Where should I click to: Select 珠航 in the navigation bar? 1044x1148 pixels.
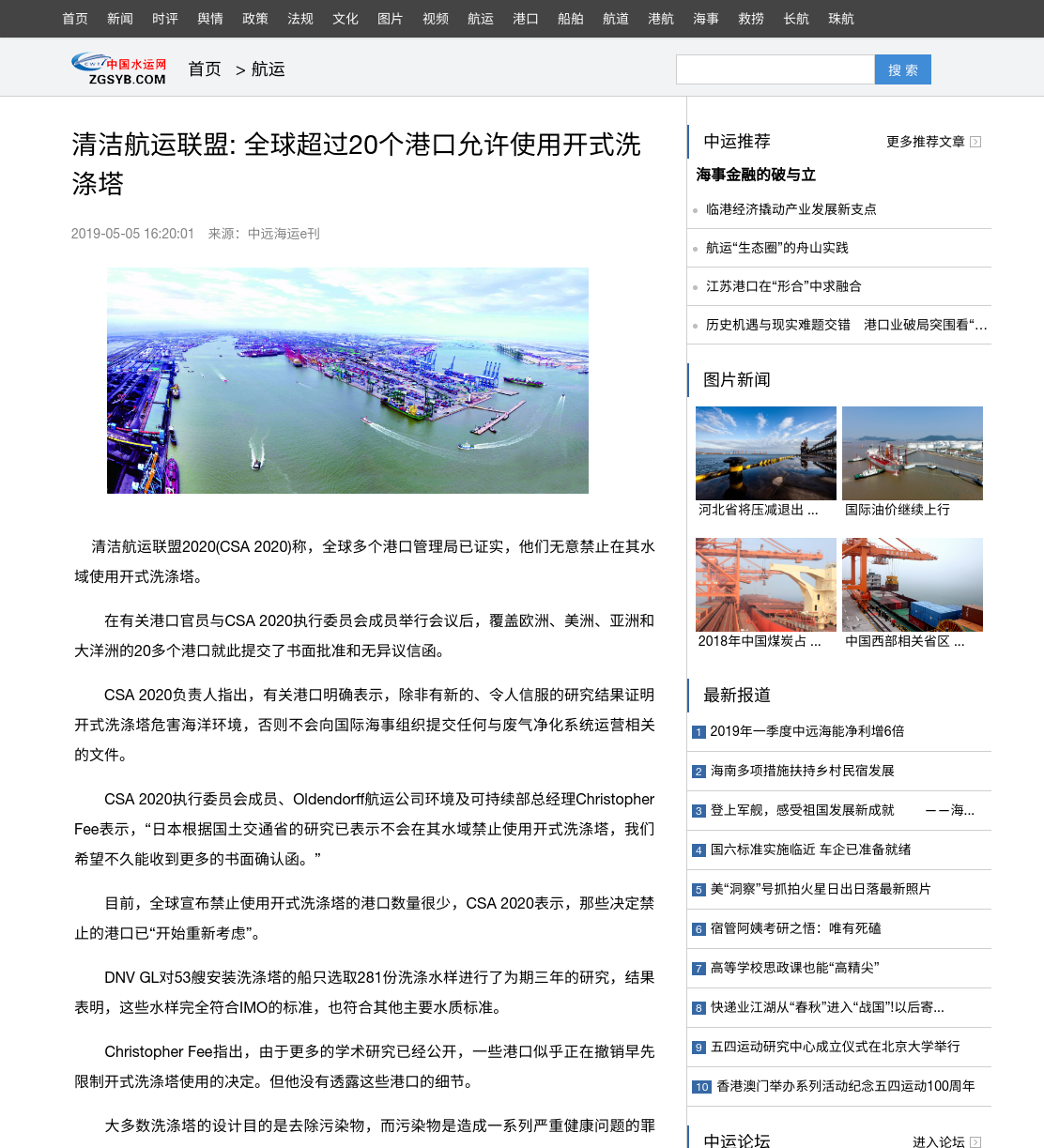[841, 19]
